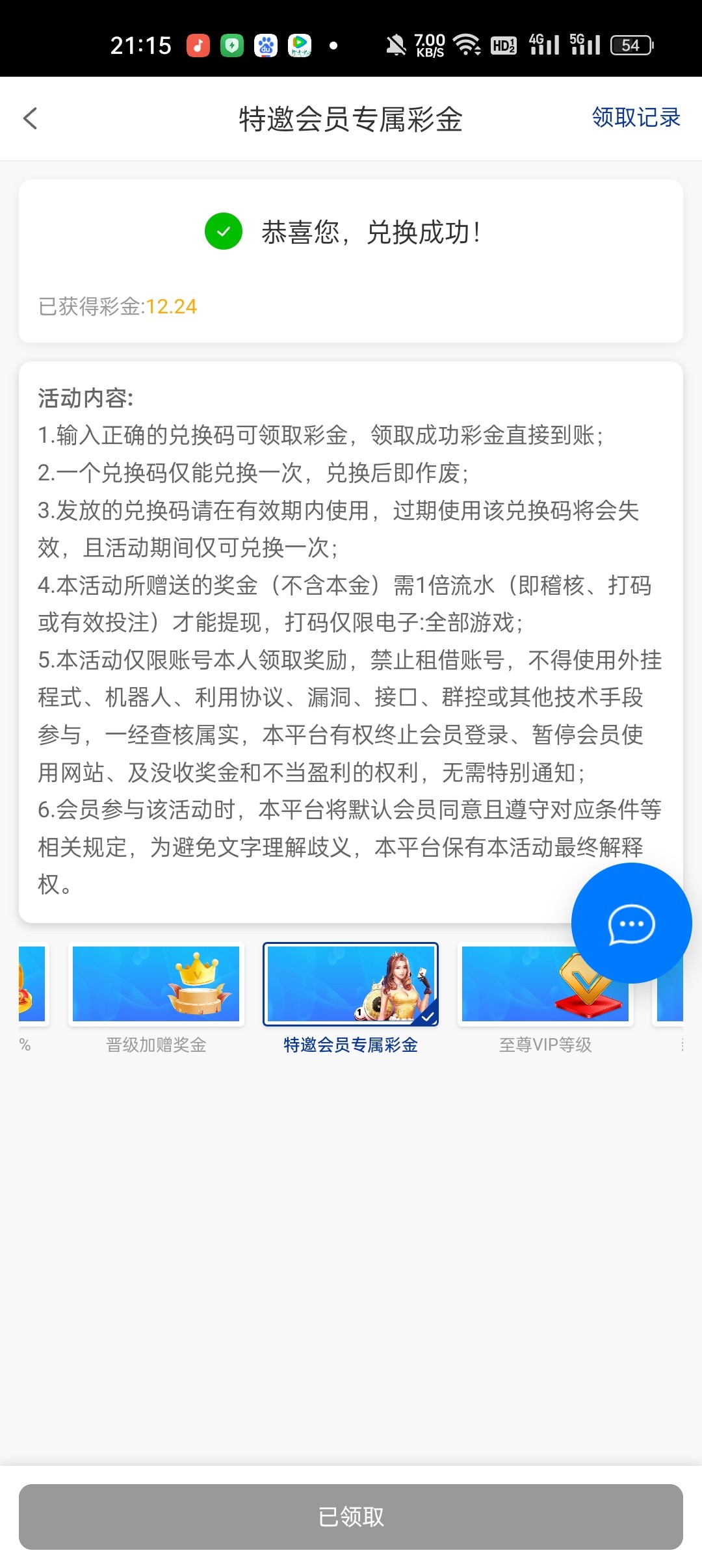
Task: Open the 至尊VIP等级 activity card
Action: (520, 995)
